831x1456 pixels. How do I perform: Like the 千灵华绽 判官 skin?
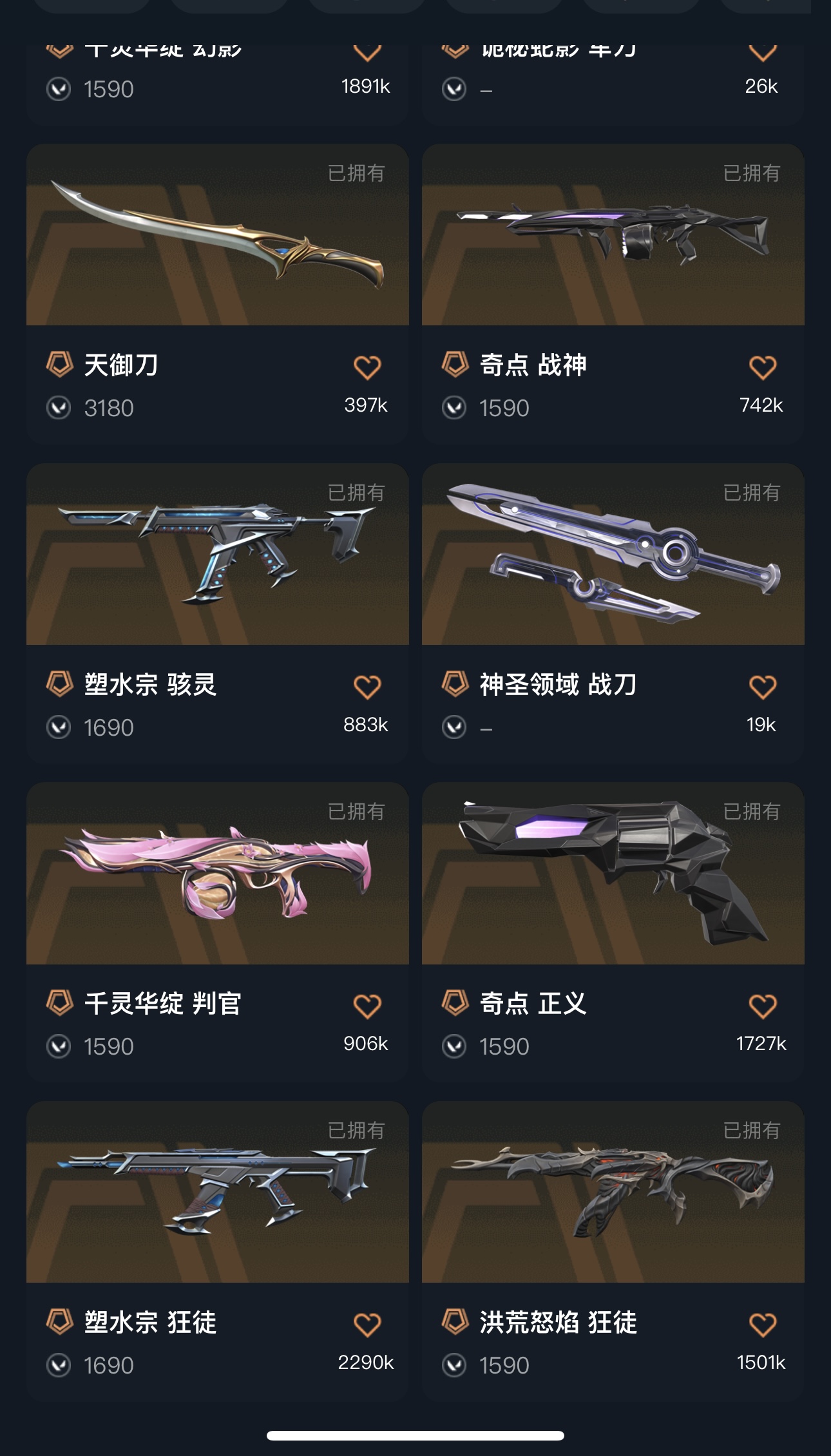(x=367, y=1006)
